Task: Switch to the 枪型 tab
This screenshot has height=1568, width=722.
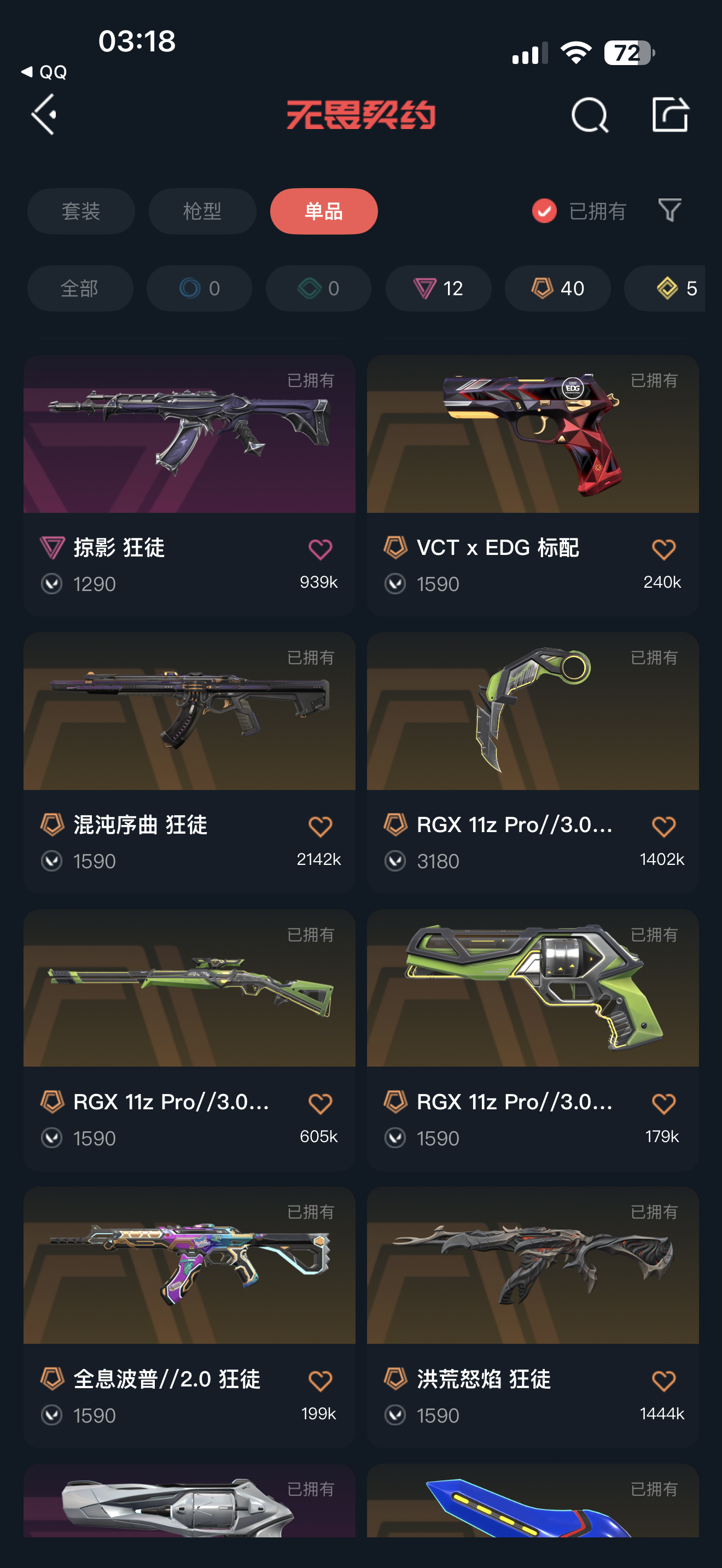Action: [x=202, y=211]
